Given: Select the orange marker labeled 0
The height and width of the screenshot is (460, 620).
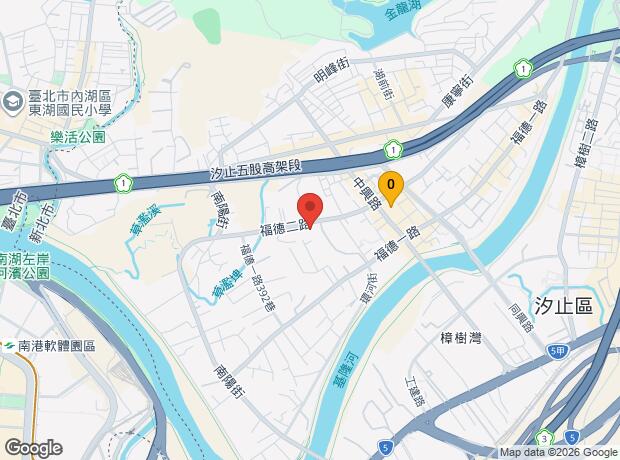Looking at the screenshot, I should click(x=391, y=188).
